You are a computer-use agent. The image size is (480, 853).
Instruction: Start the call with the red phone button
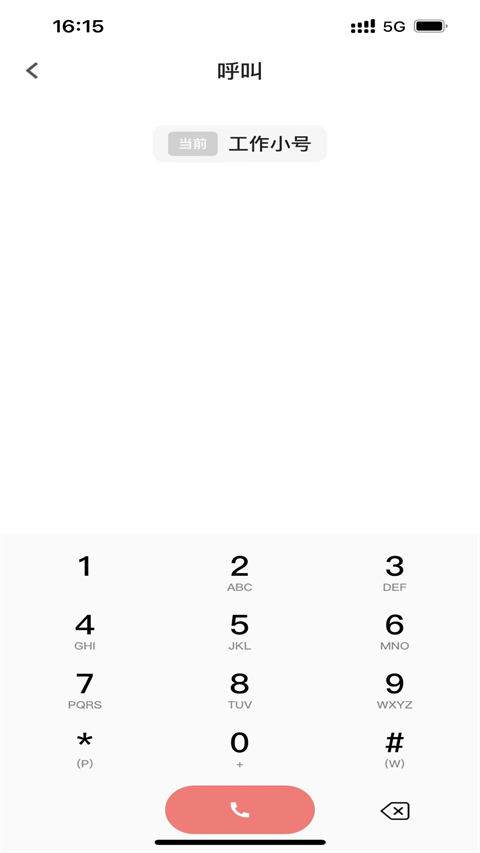tap(240, 809)
